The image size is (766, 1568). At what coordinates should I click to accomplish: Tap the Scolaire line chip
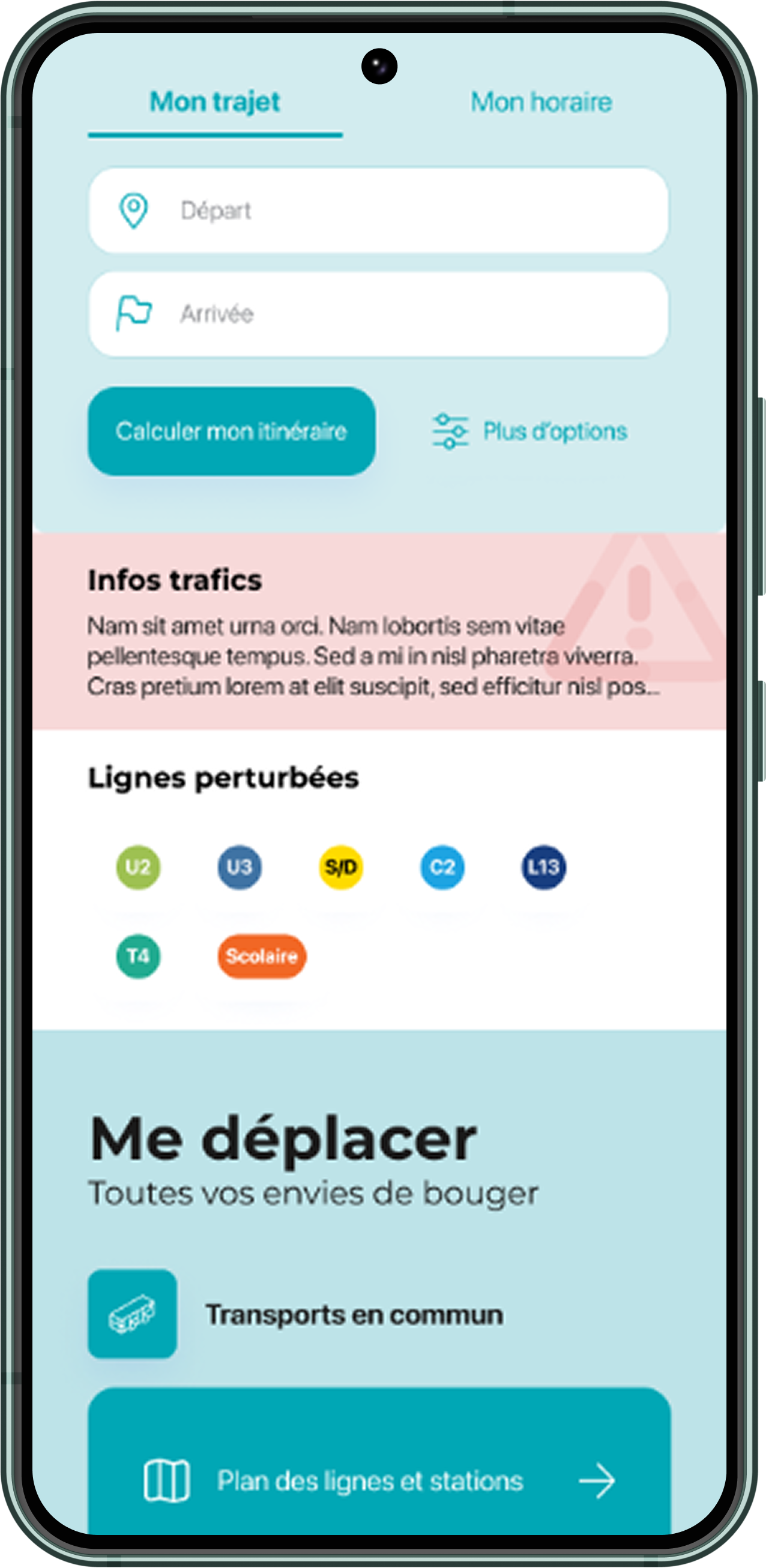(262, 956)
